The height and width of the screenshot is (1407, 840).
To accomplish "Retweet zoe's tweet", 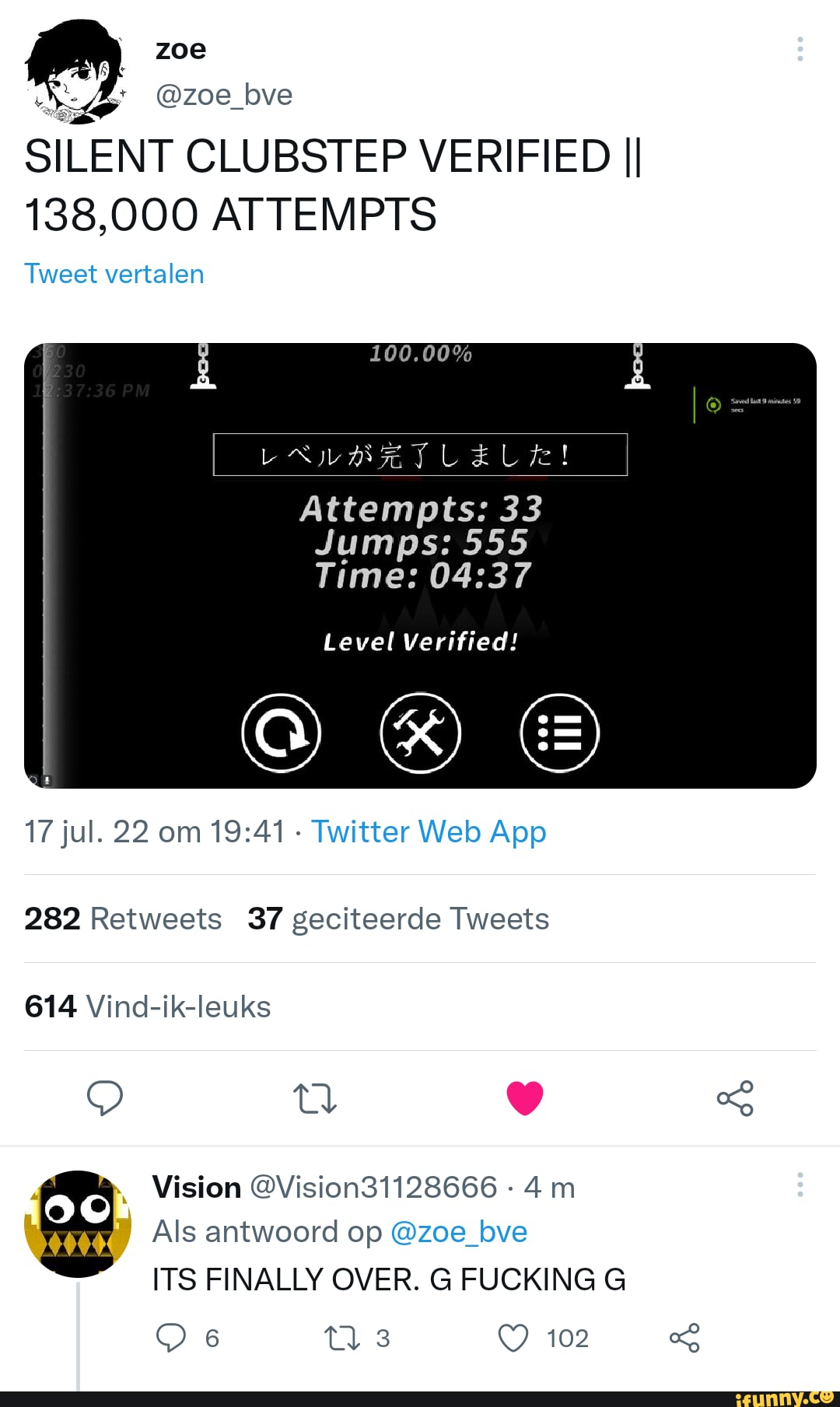I will pos(315,1097).
